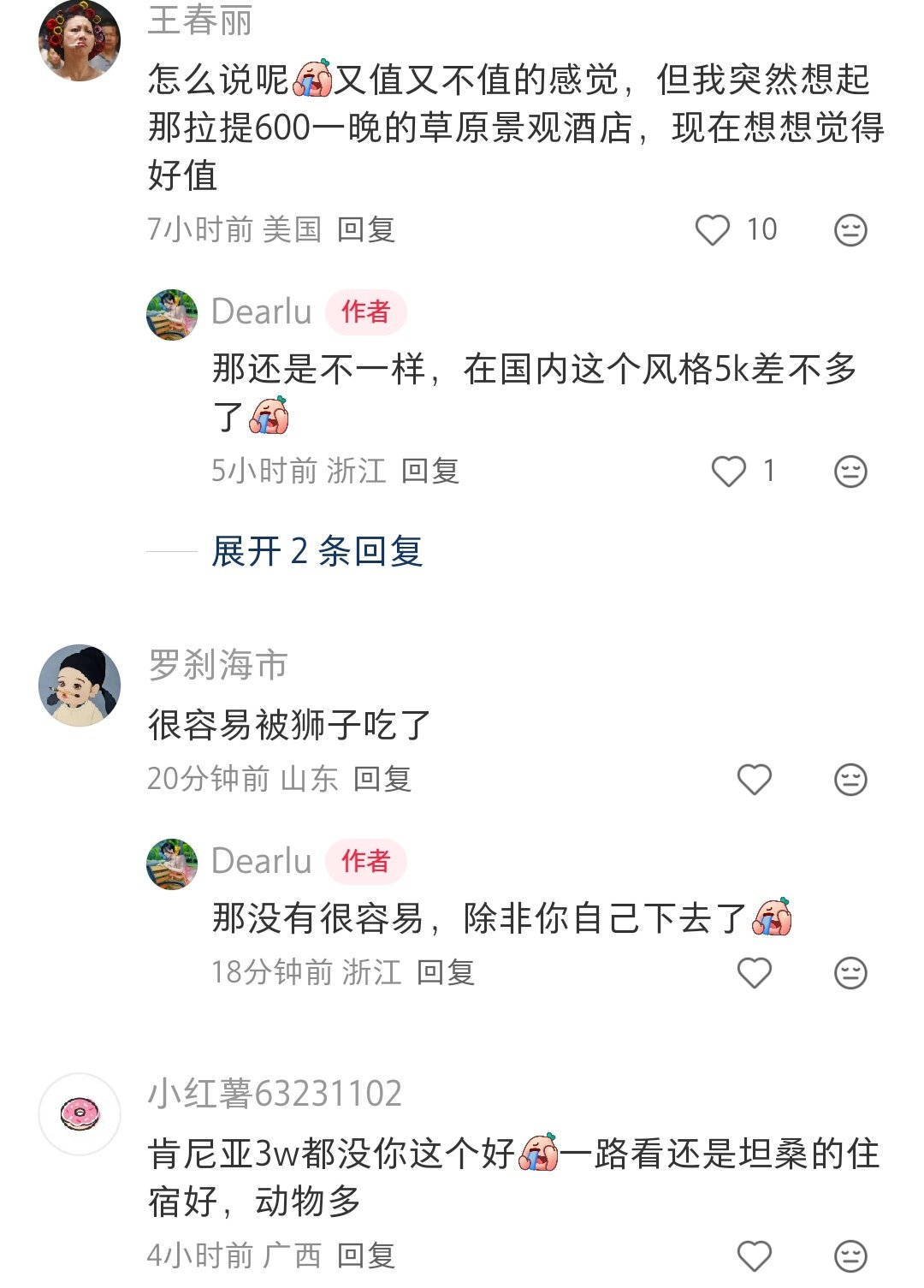Open 罗刹海市's profile avatar
The image size is (924, 1288).
coord(80,686)
